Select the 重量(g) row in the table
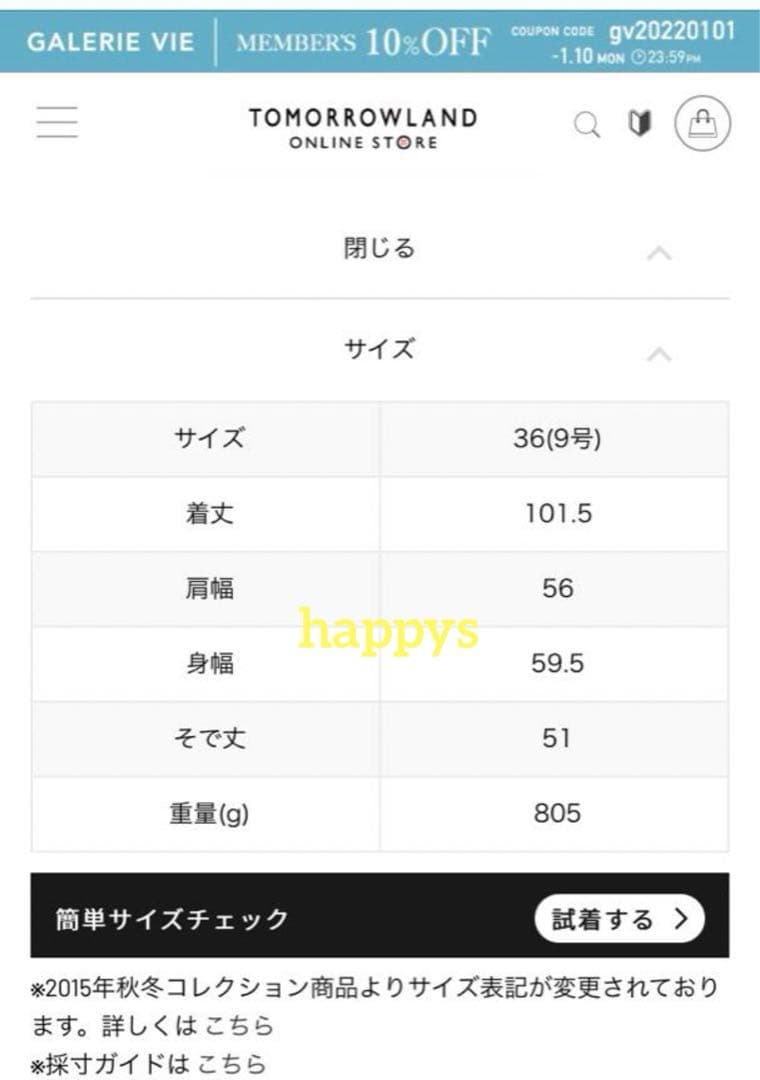The height and width of the screenshot is (1080, 760). coord(206,813)
